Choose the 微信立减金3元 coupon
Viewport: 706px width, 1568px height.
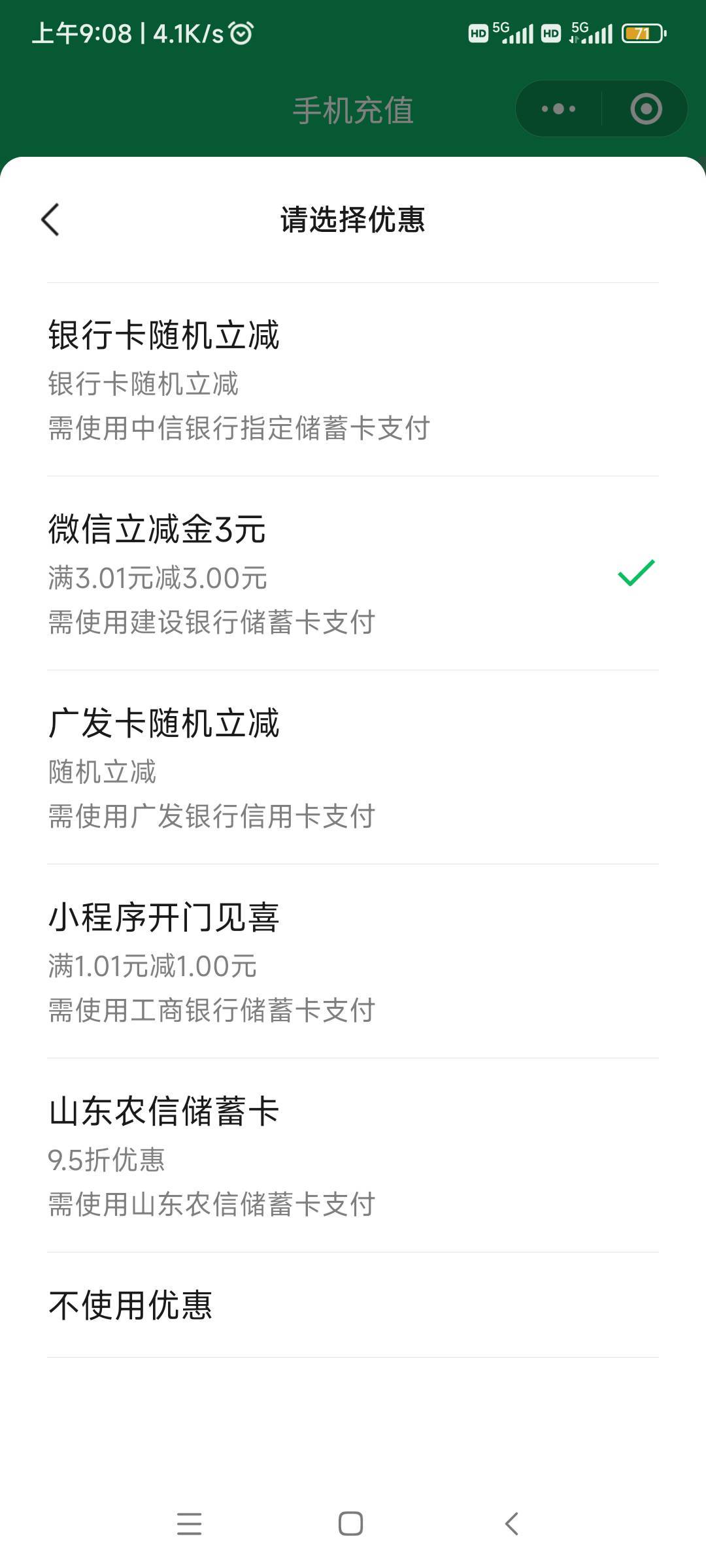pos(353,574)
